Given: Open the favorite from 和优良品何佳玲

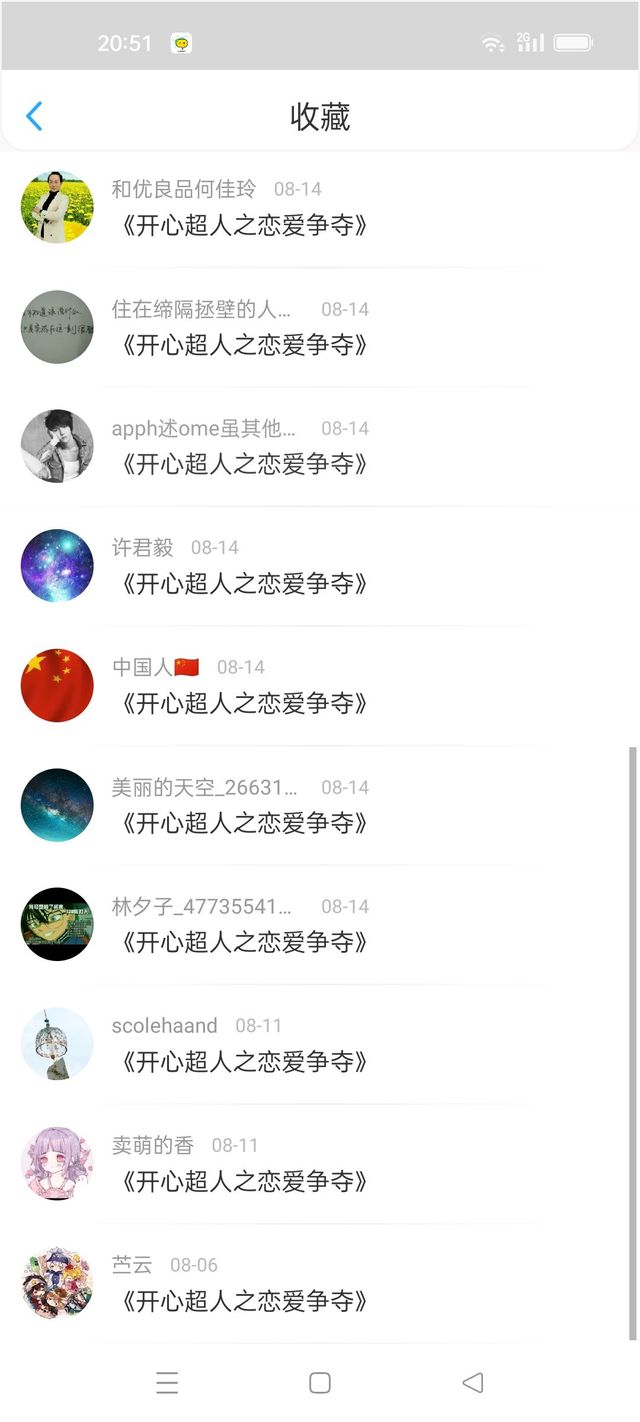Looking at the screenshot, I should 244,226.
